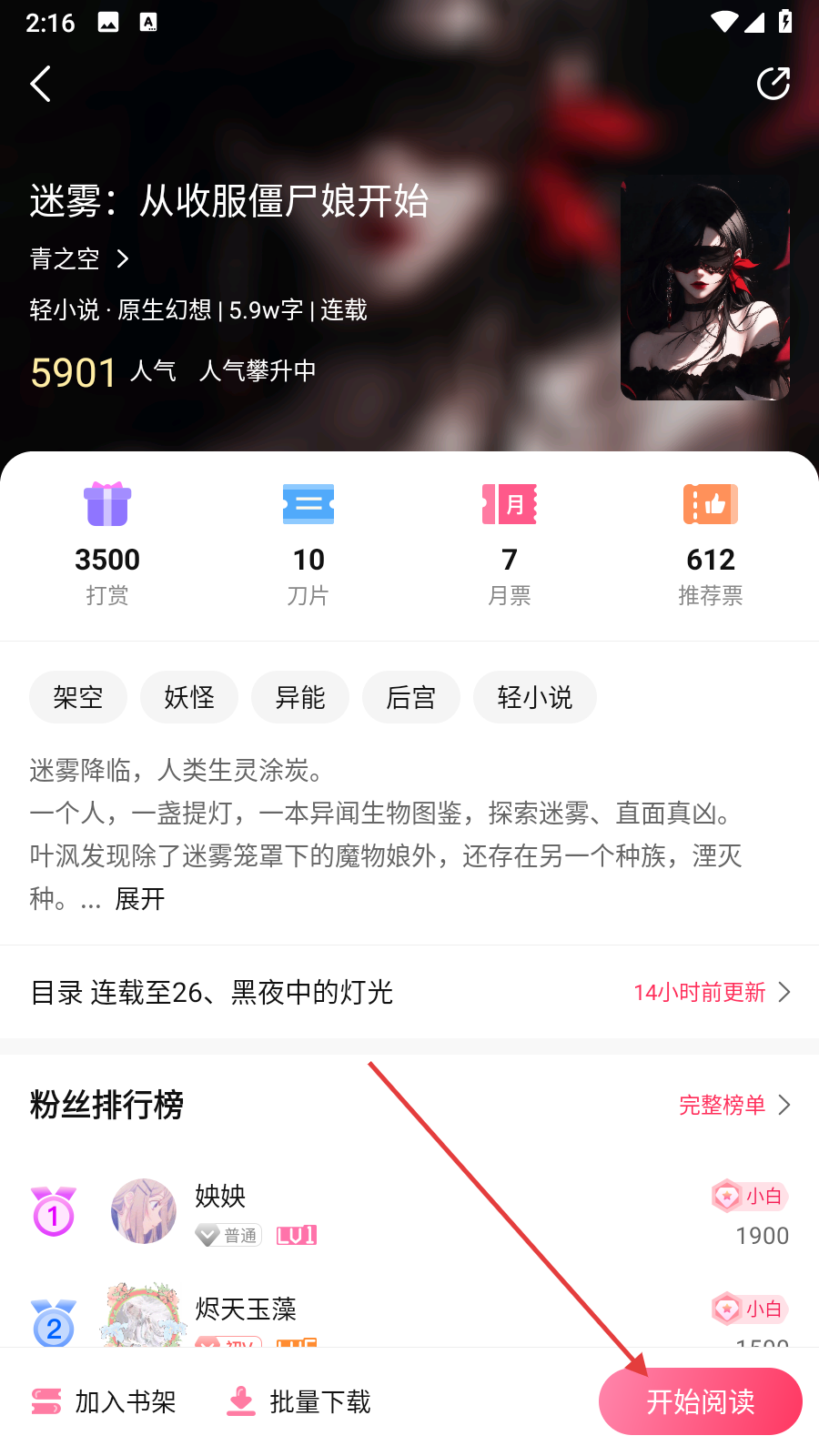Image resolution: width=819 pixels, height=1456 pixels.
Task: Tap the 打赏 gift option
Action: 107,543
